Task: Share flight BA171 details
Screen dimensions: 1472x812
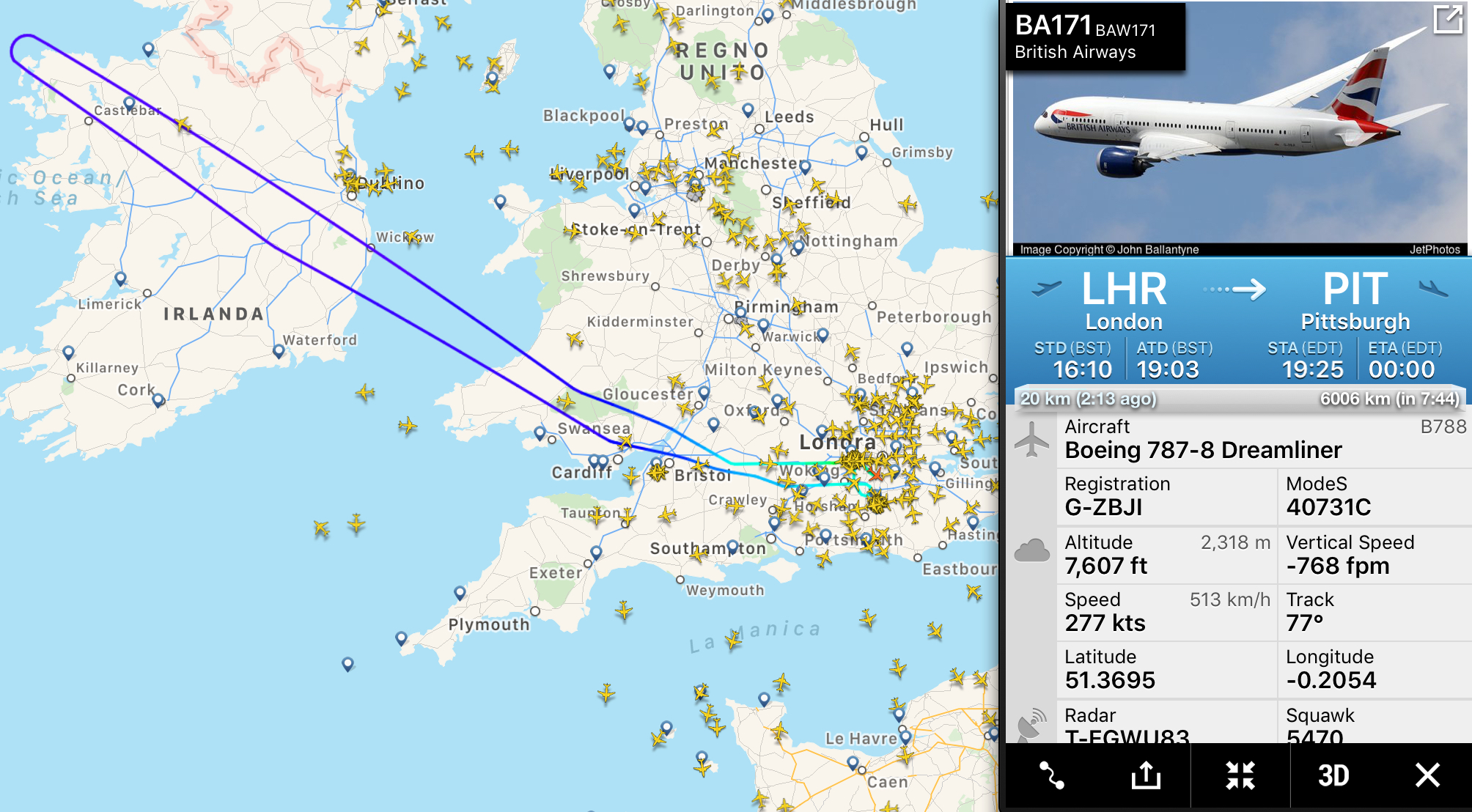Action: point(1146,775)
